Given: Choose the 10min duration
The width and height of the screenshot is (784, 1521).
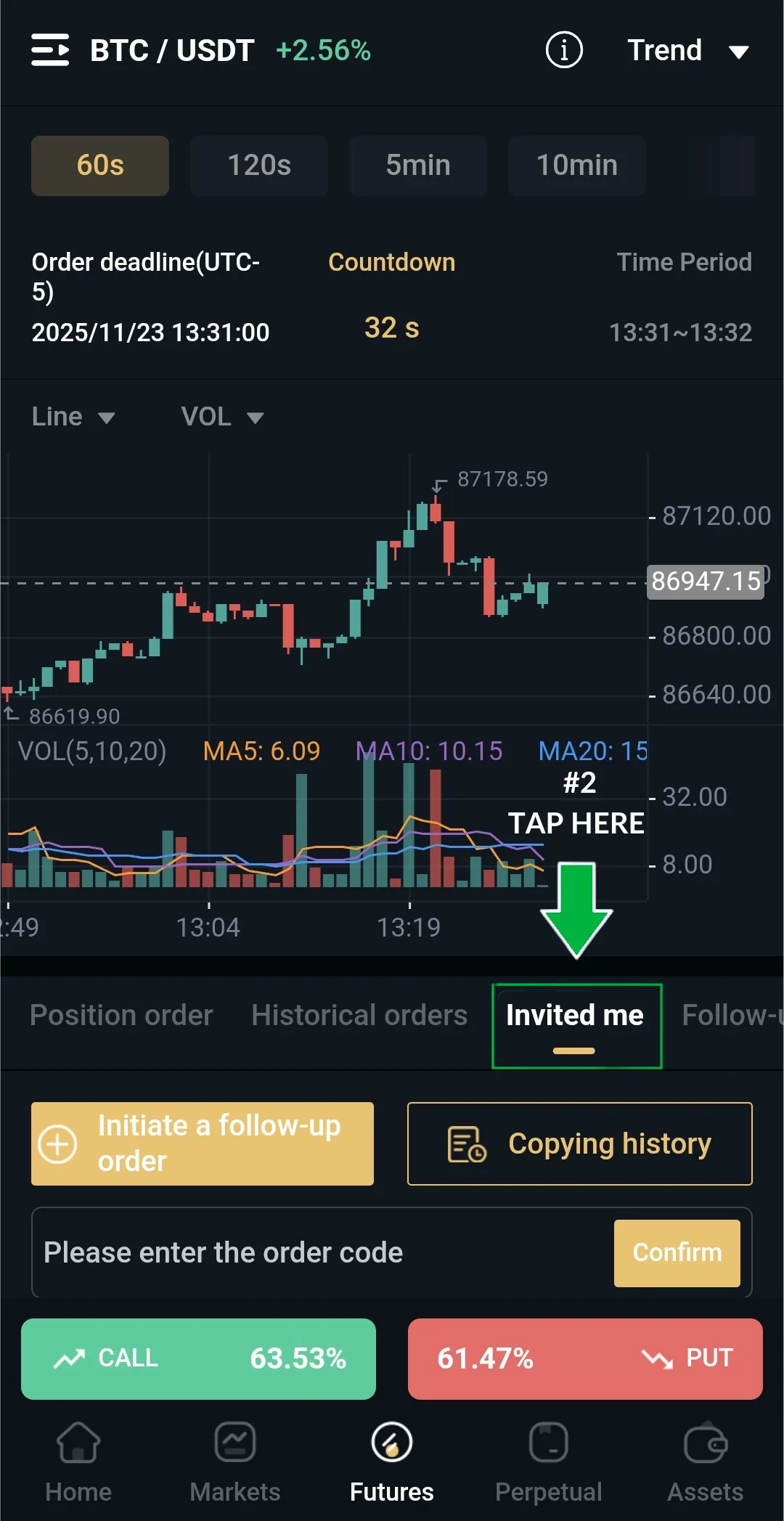Looking at the screenshot, I should tap(577, 166).
